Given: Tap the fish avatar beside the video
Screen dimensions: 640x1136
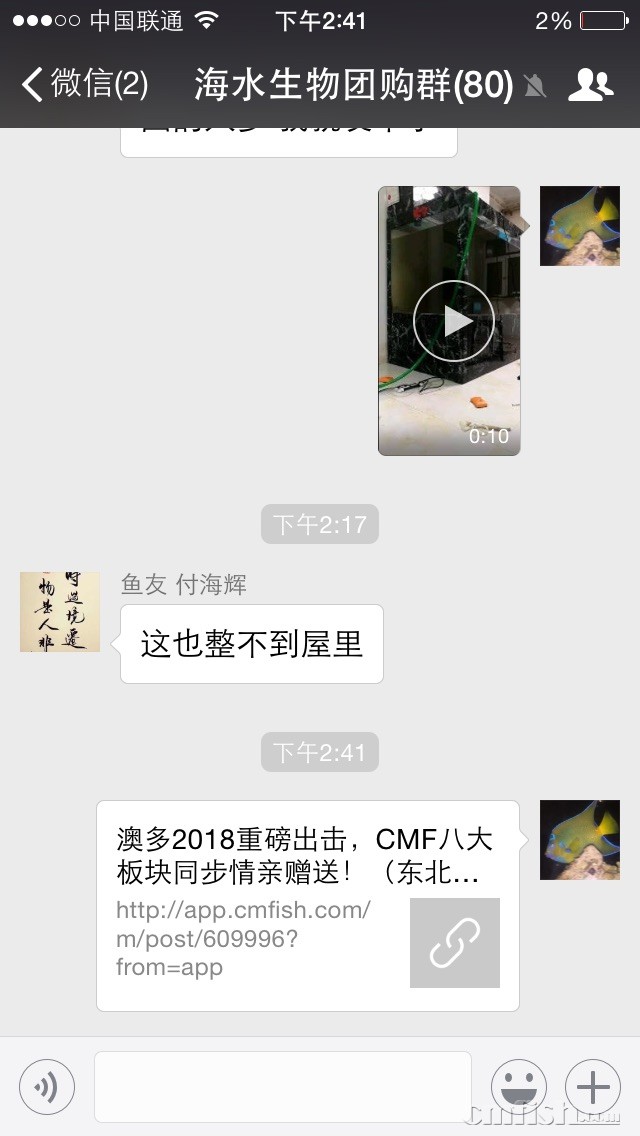Looking at the screenshot, I should [x=580, y=226].
